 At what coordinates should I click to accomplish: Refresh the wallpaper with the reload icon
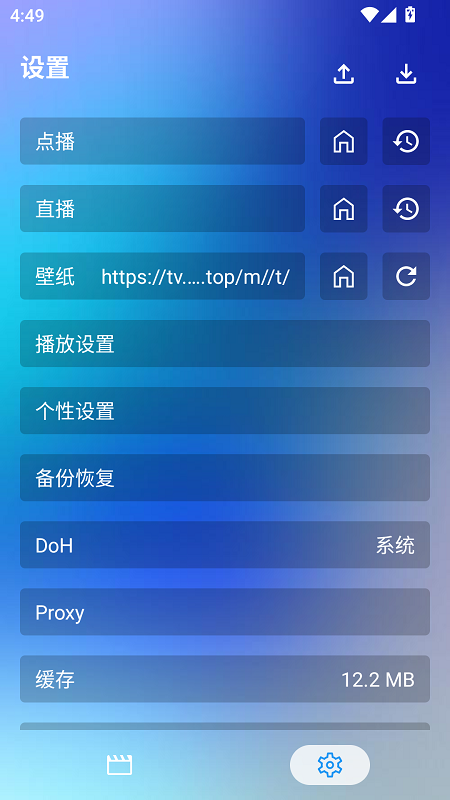406,276
